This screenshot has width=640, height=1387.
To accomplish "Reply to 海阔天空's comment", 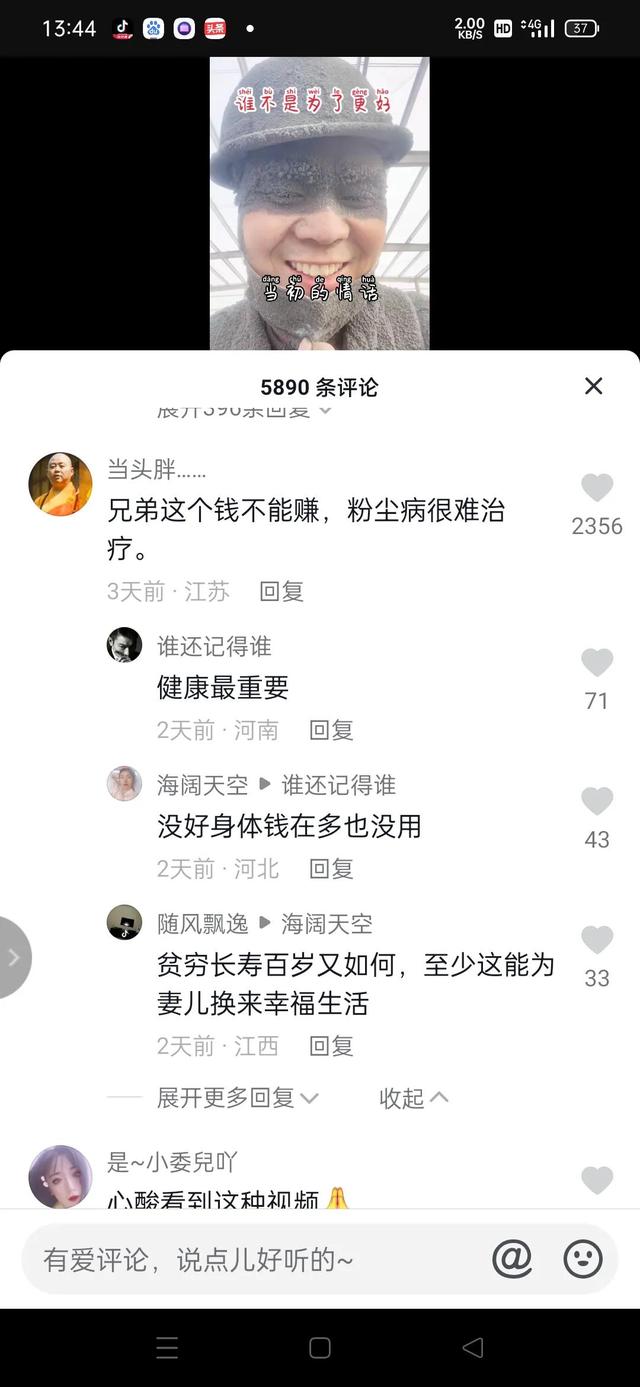I will pyautogui.click(x=331, y=869).
